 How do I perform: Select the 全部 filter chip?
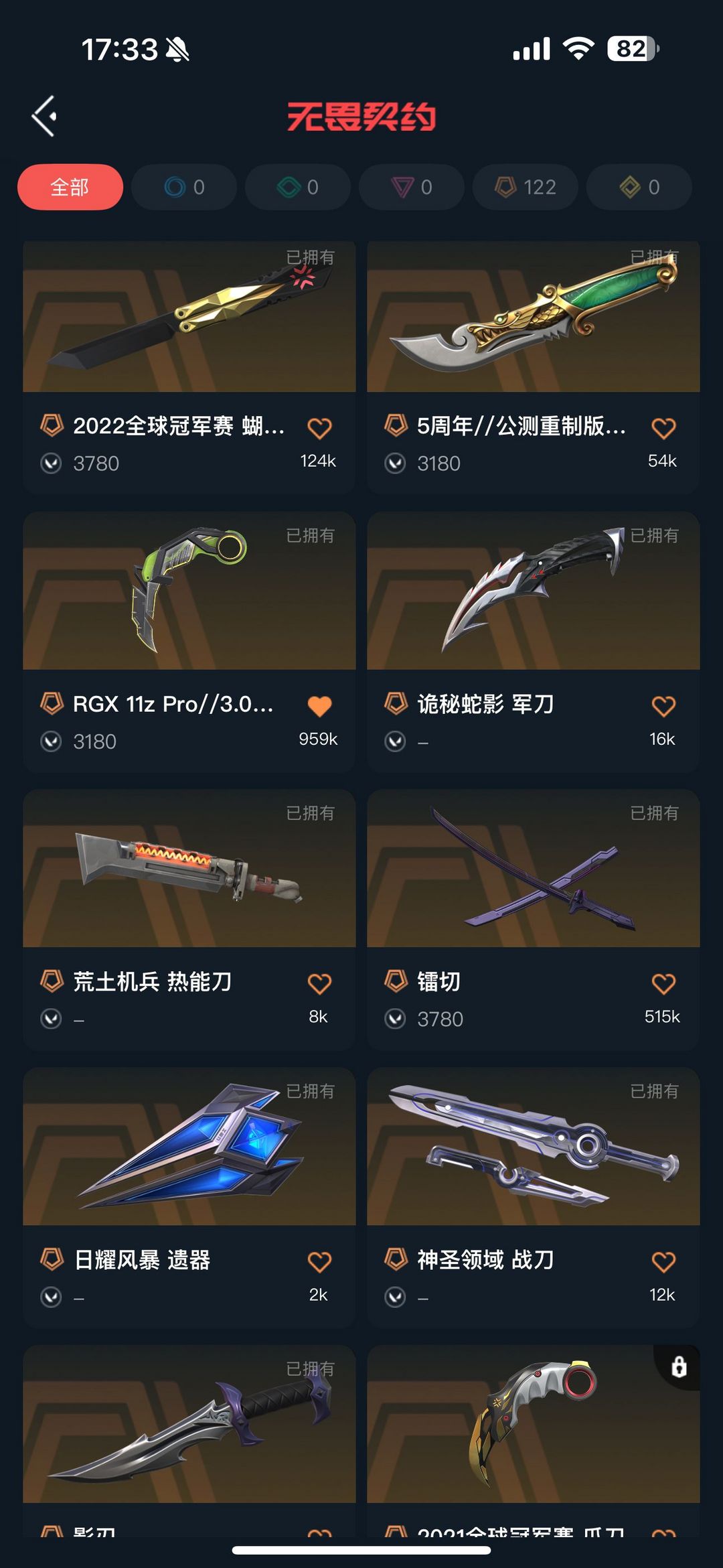coord(70,187)
